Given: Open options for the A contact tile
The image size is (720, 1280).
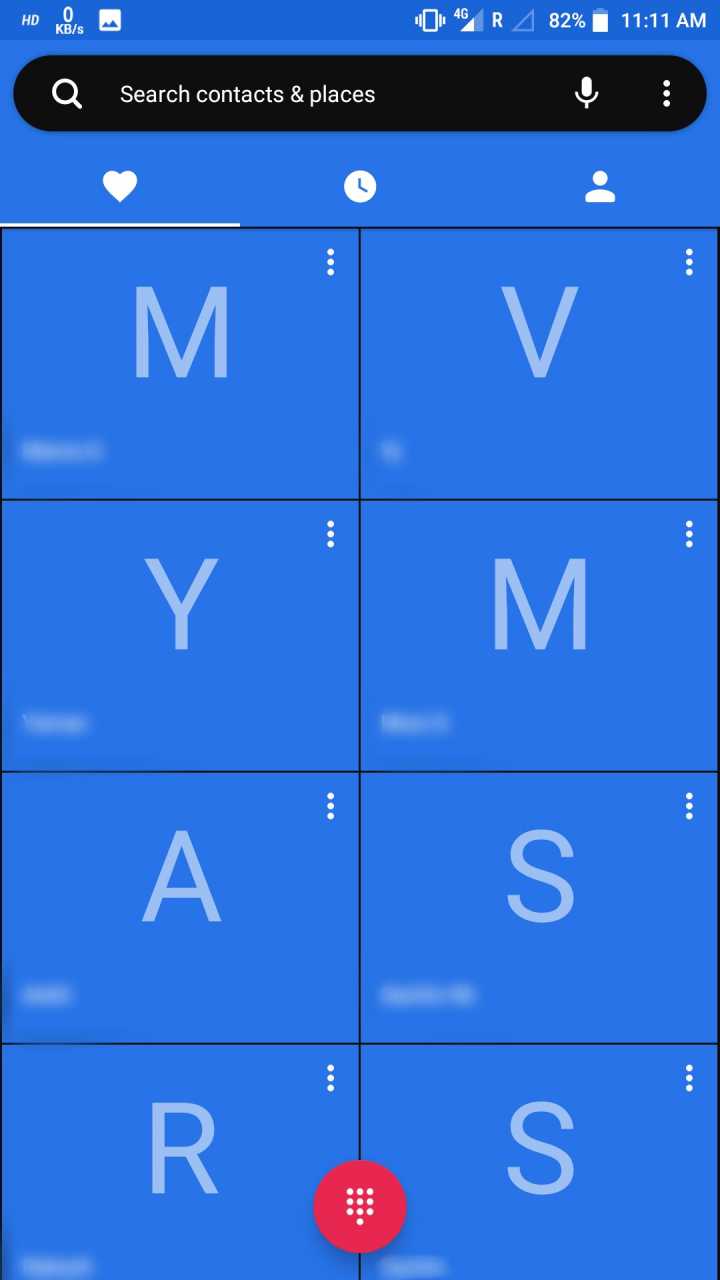Looking at the screenshot, I should [330, 806].
